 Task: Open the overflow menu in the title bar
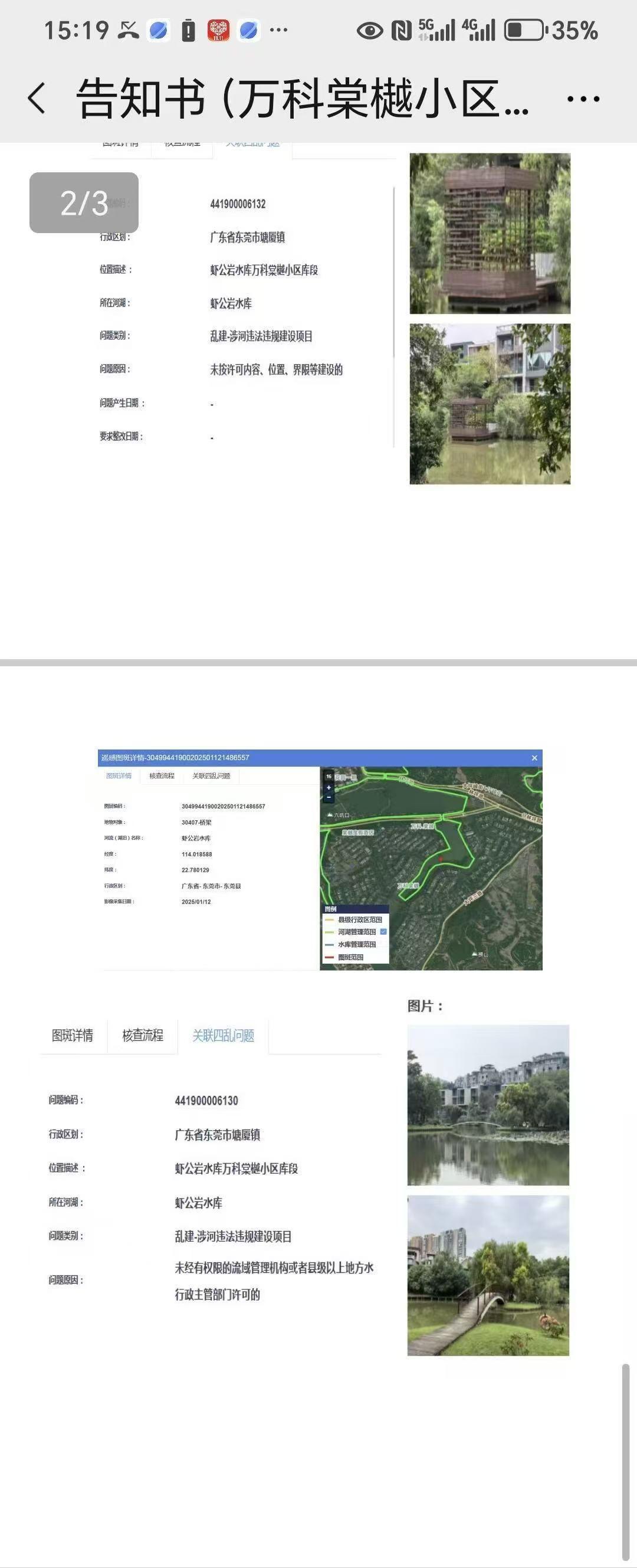583,99
